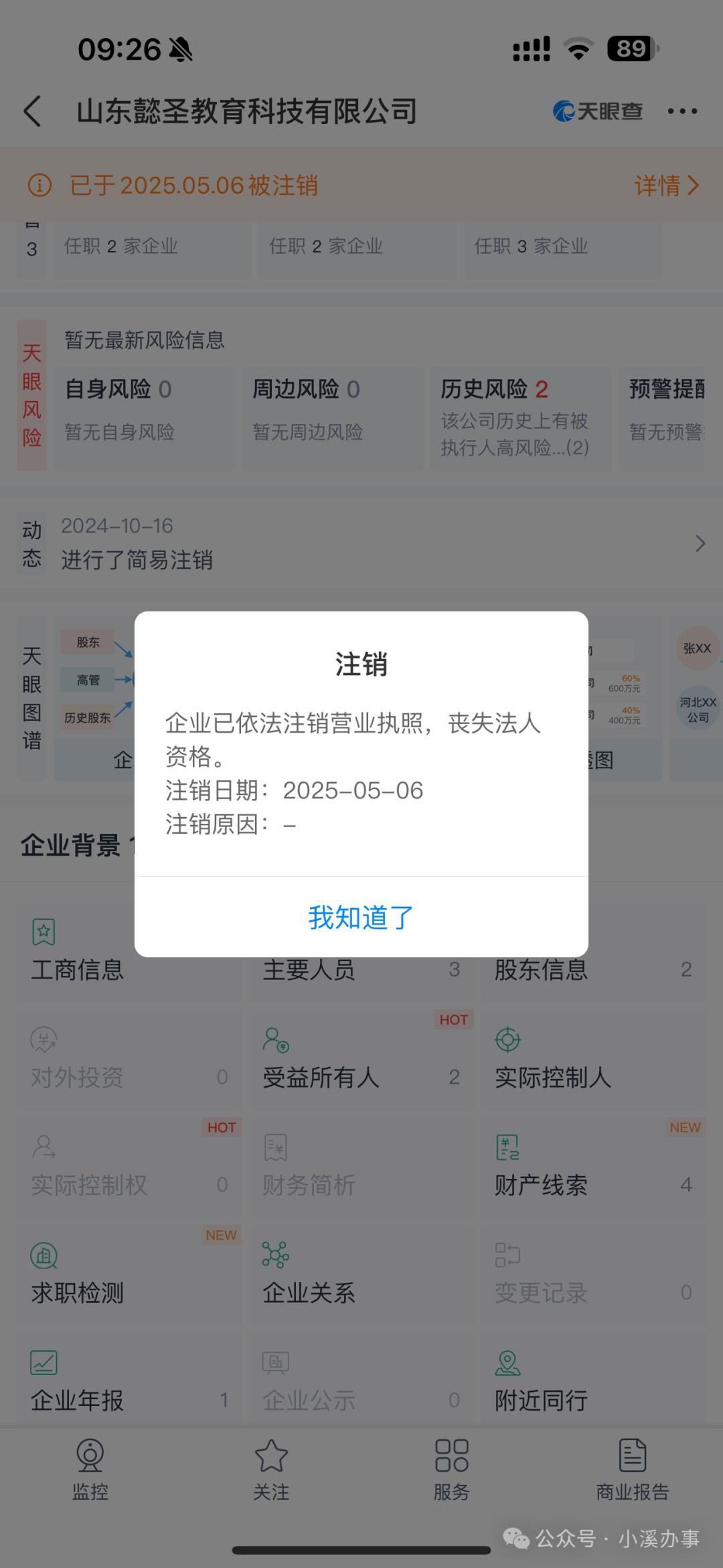Viewport: 723px width, 1568px height.
Task: Open 实际控制人 section
Action: click(x=592, y=1060)
